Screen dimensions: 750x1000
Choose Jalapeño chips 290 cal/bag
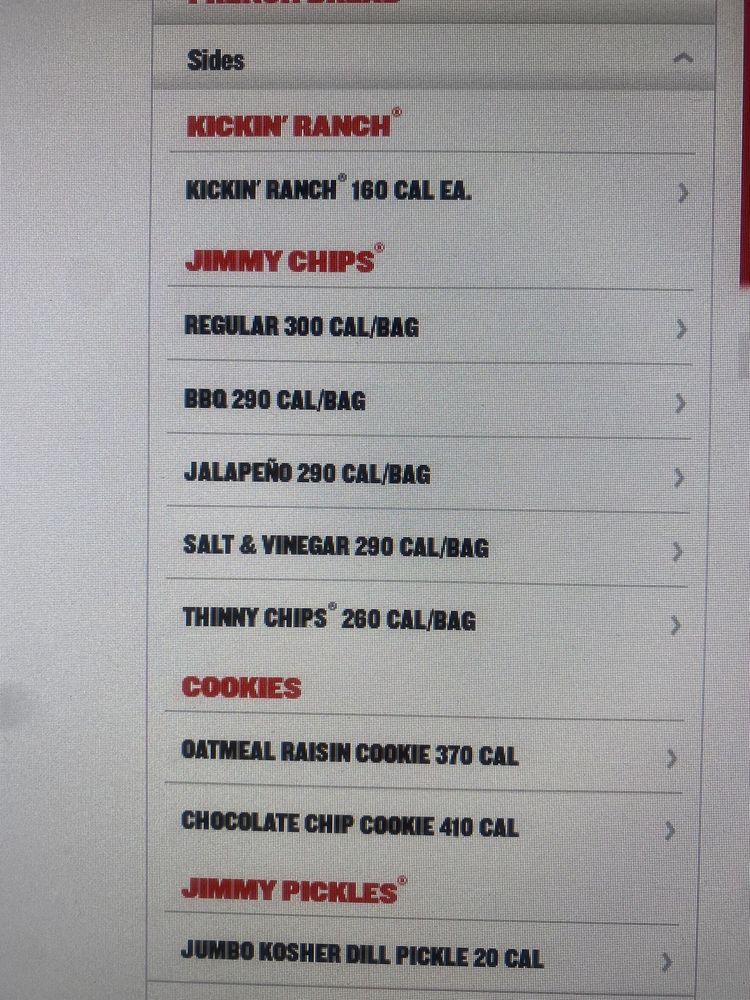[x=430, y=474]
